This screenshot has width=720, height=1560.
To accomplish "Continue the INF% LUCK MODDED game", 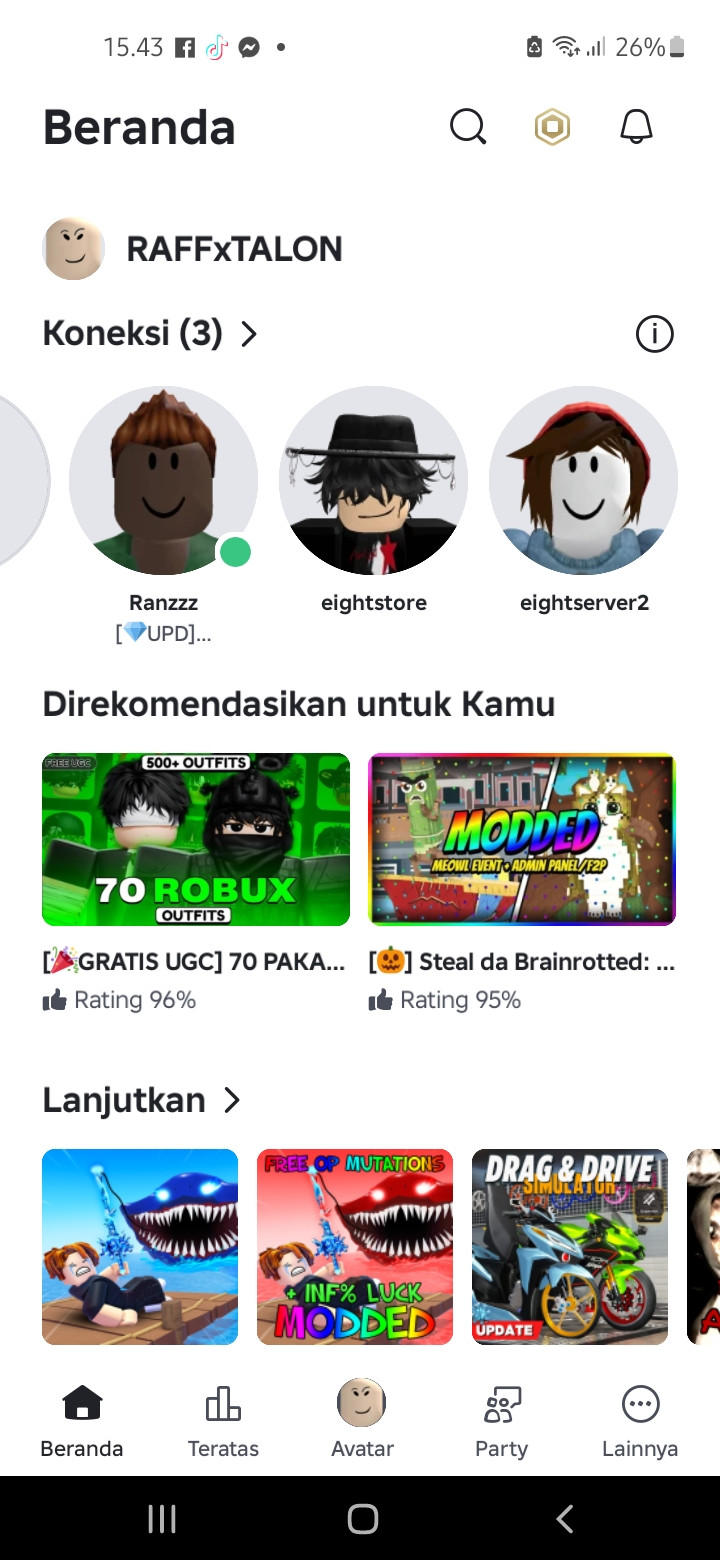I will click(x=355, y=1246).
